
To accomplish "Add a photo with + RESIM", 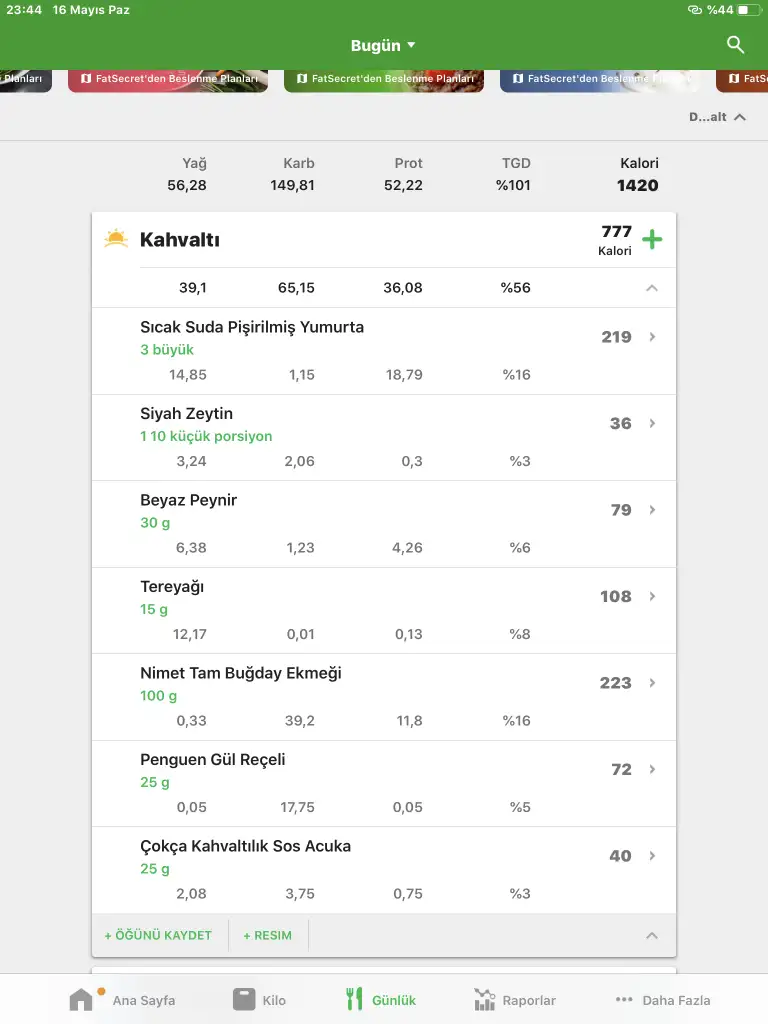I will point(268,935).
